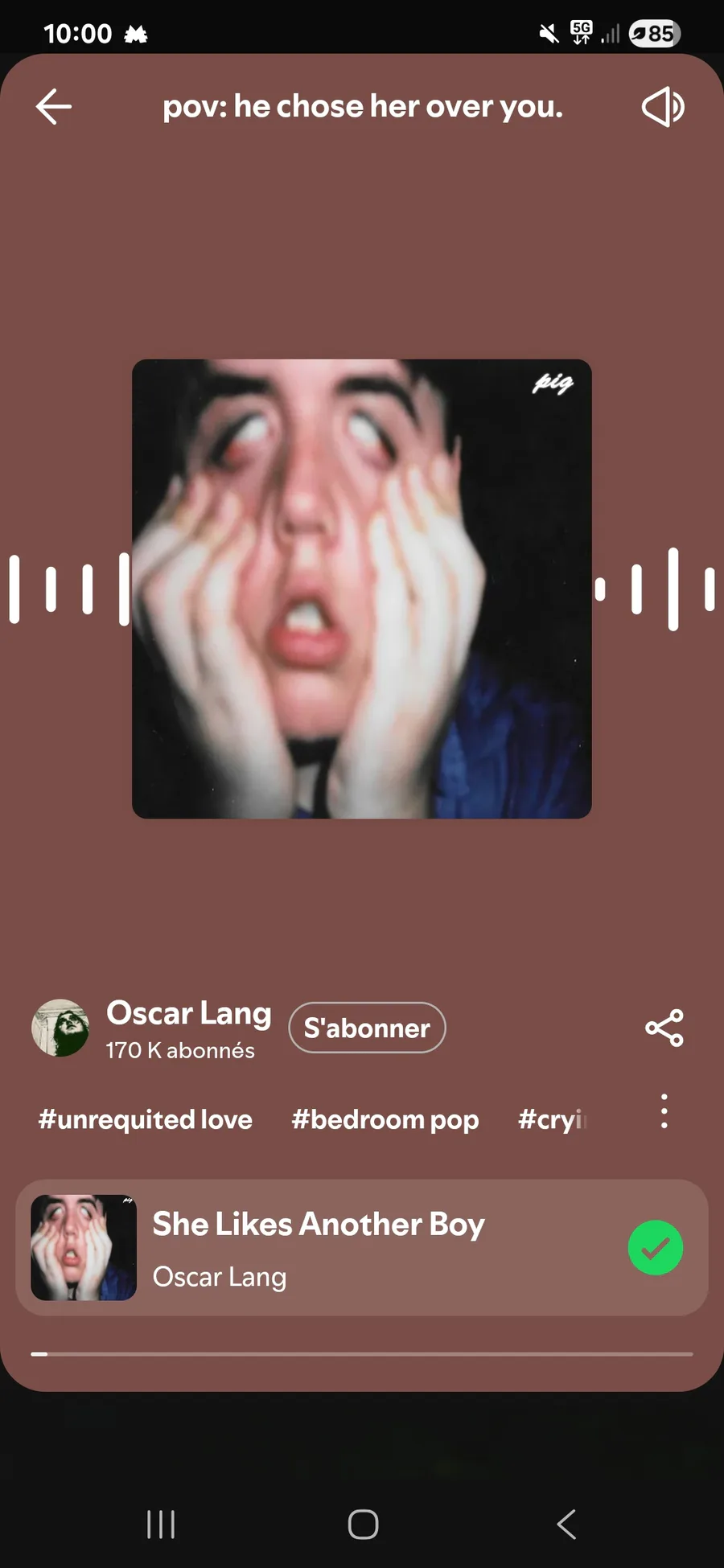This screenshot has width=724, height=1568.
Task: Tap the S'abonner button for Oscar Lang
Action: (367, 1028)
